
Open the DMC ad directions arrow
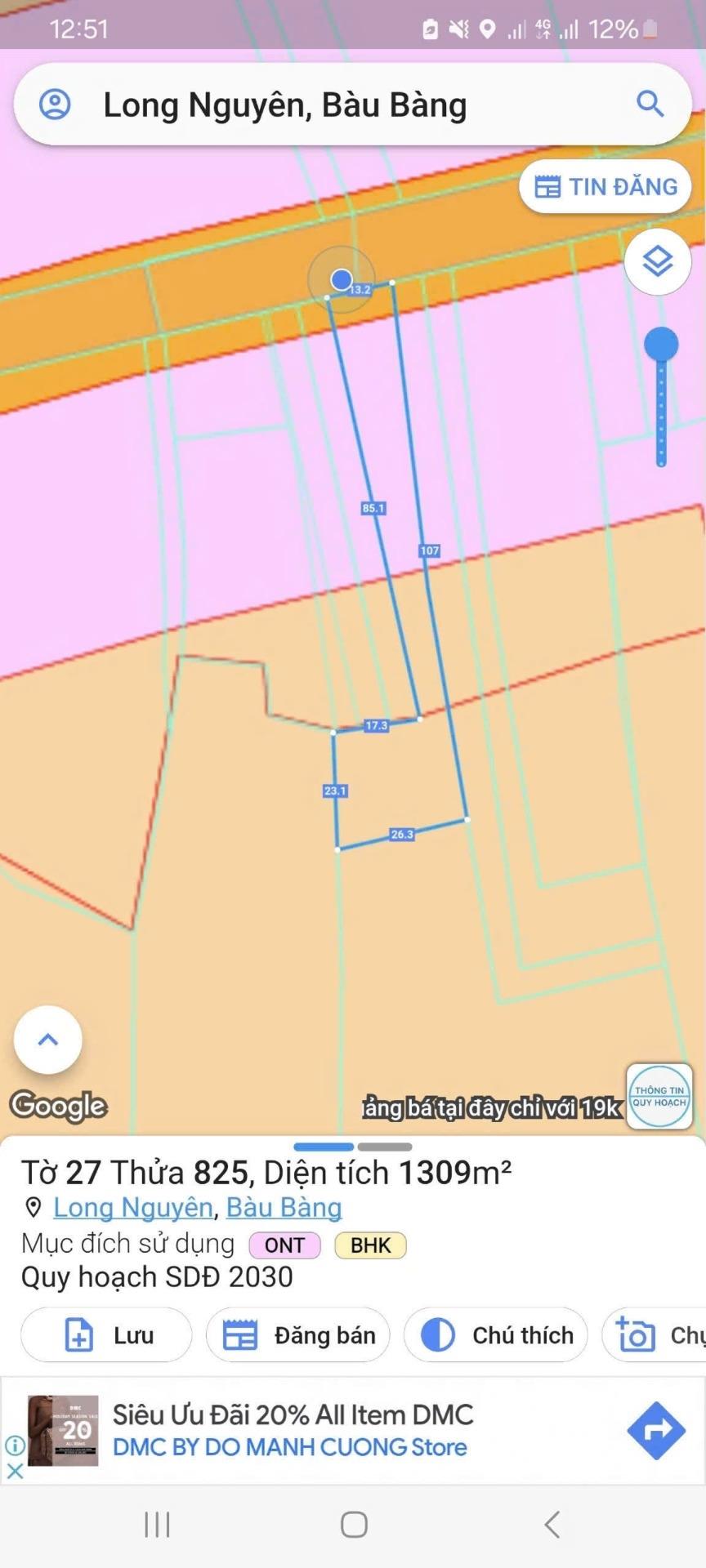(x=656, y=1431)
